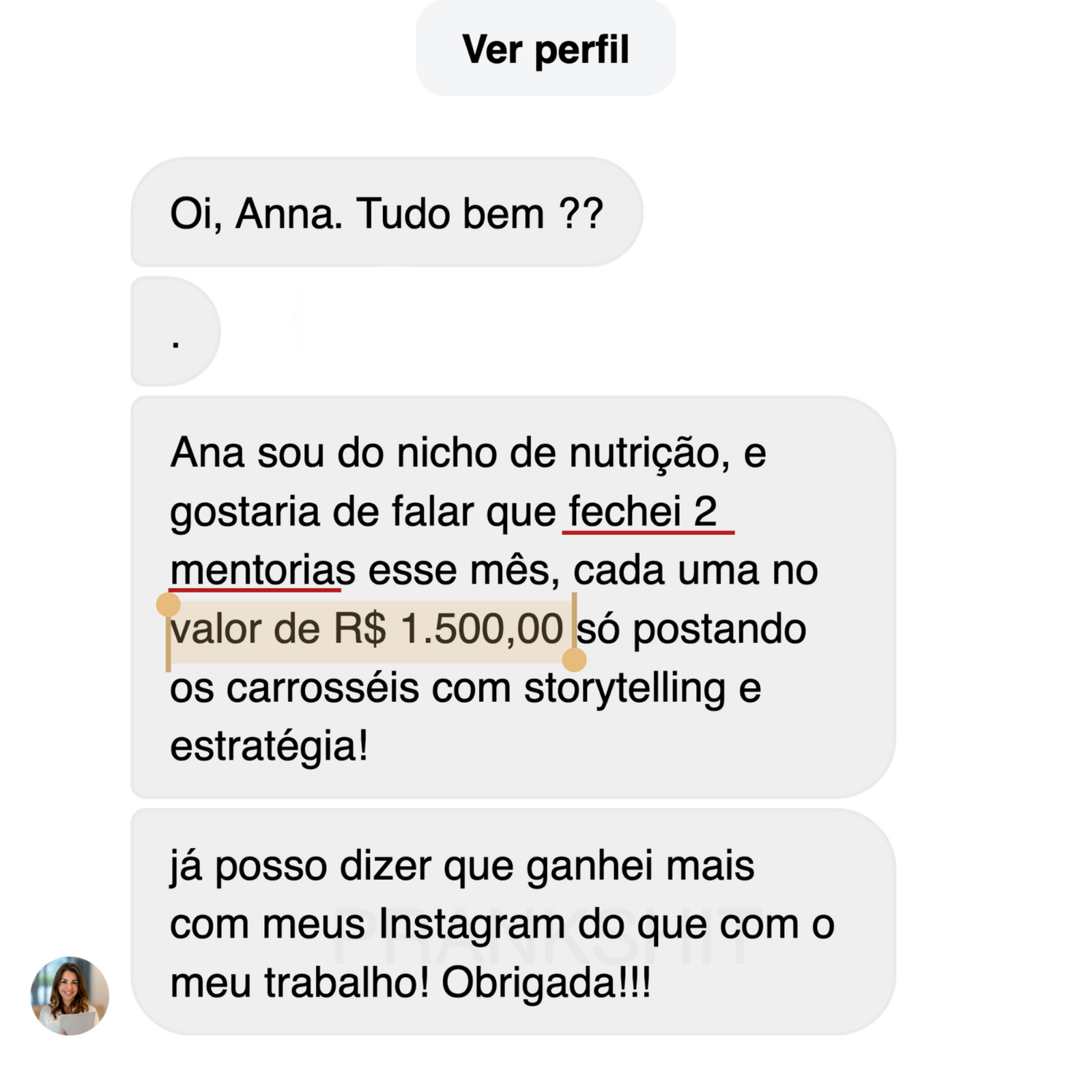This screenshot has height=1092, width=1092.
Task: Tap the sender's profile picture avatar
Action: (x=70, y=995)
